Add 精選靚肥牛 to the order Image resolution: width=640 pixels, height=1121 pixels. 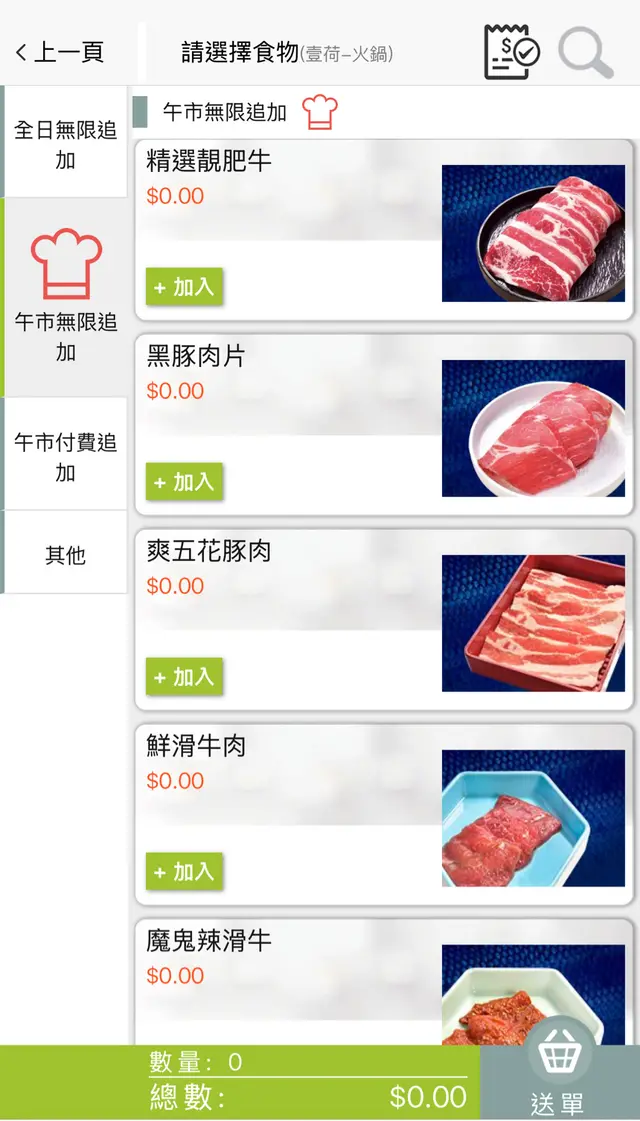pyautogui.click(x=184, y=287)
